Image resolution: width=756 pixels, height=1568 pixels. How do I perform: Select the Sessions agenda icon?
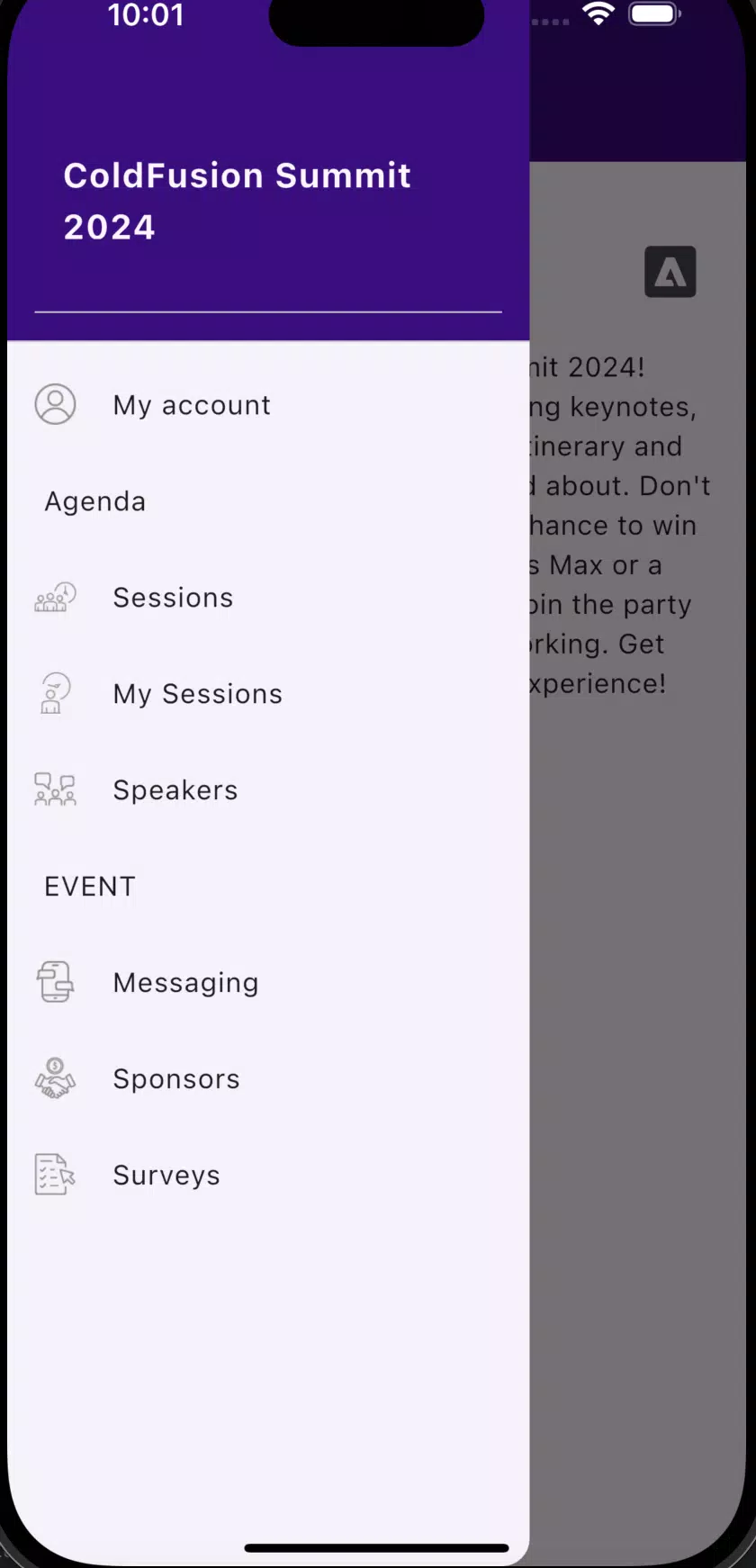(x=55, y=597)
